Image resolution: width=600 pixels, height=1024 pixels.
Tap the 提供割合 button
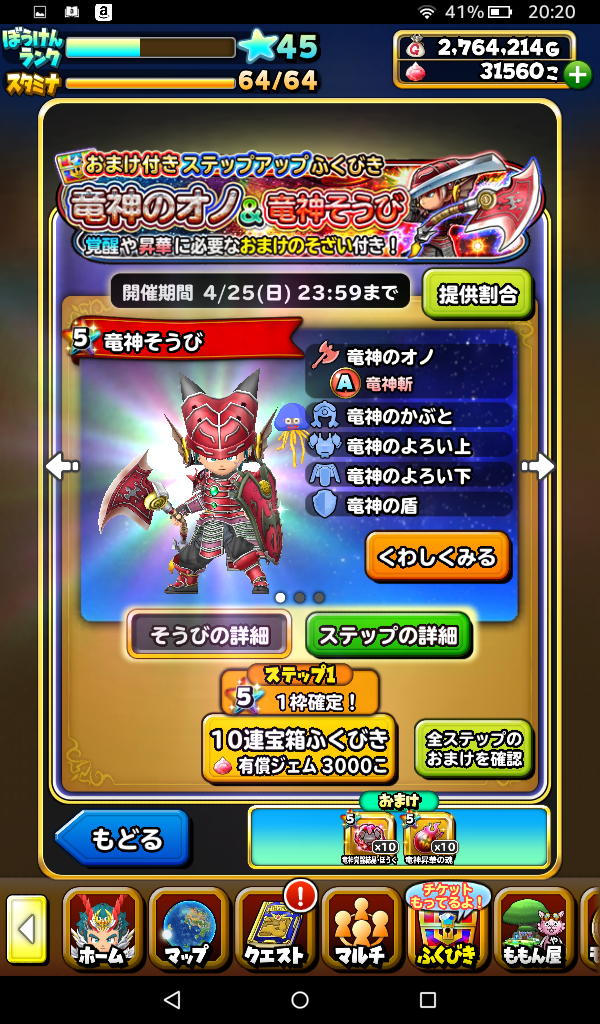coord(477,294)
